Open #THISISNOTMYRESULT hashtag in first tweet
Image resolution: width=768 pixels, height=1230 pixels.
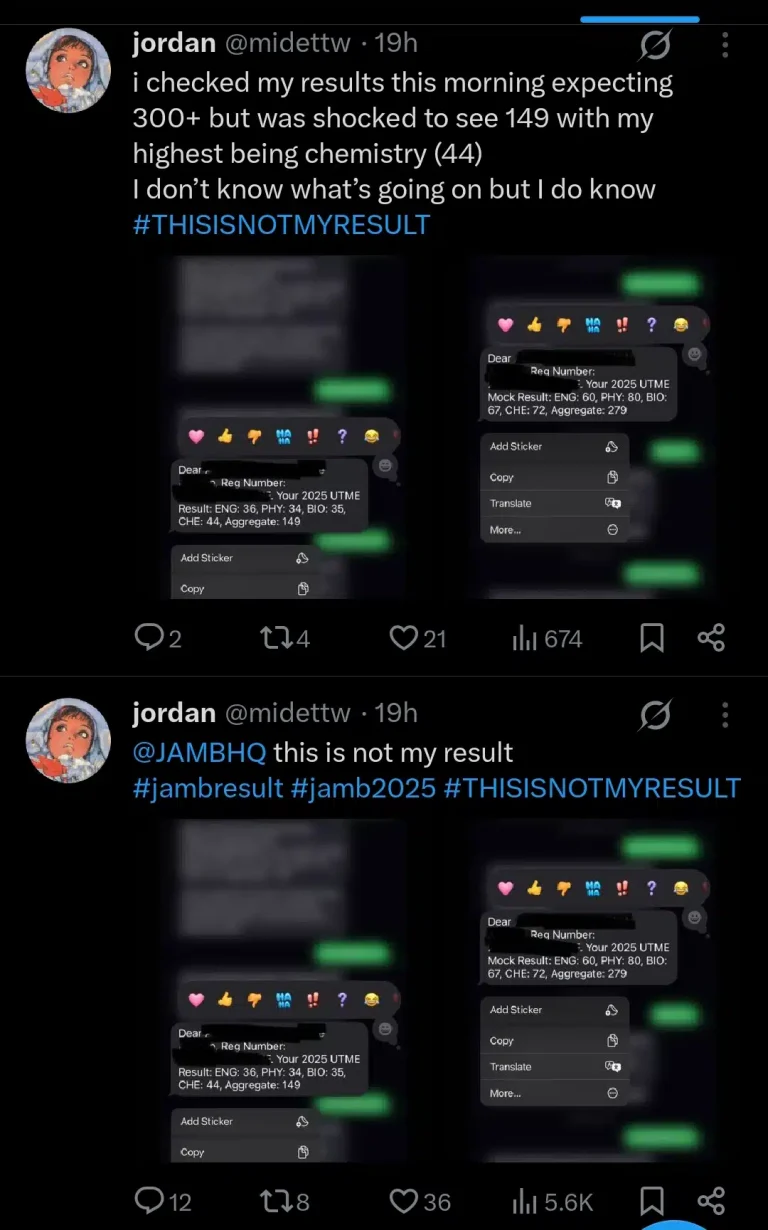(x=281, y=224)
